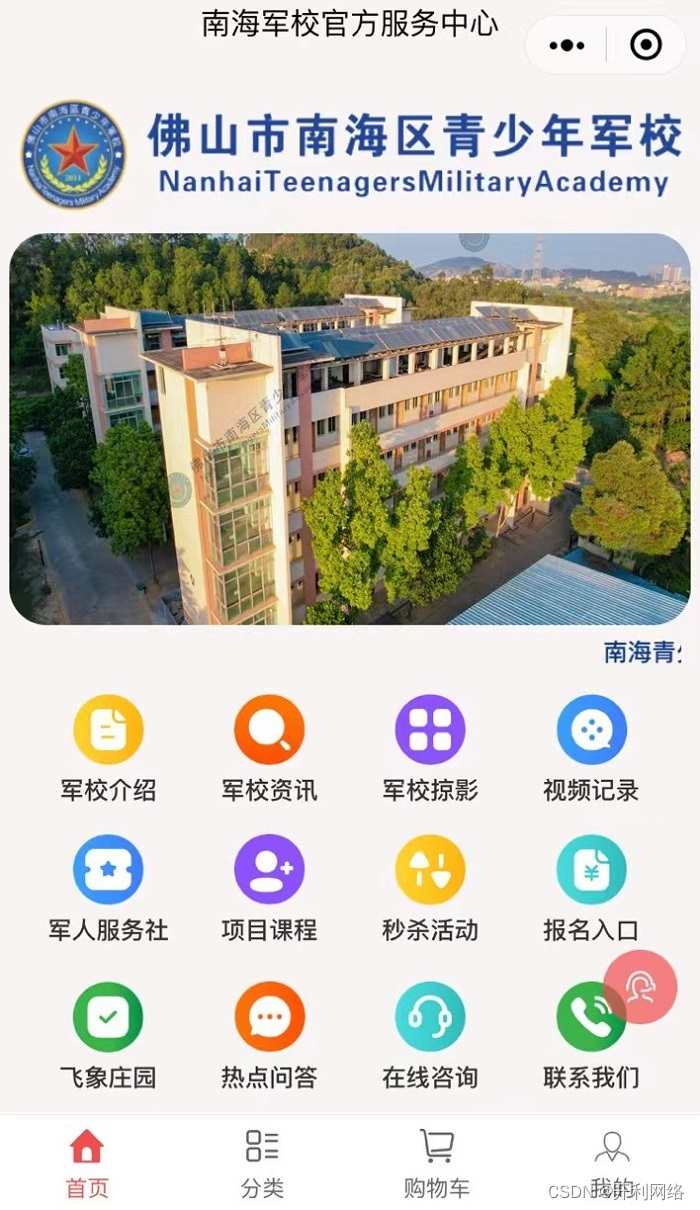Close the mini program with the circle button
700x1210 pixels.
click(x=646, y=45)
